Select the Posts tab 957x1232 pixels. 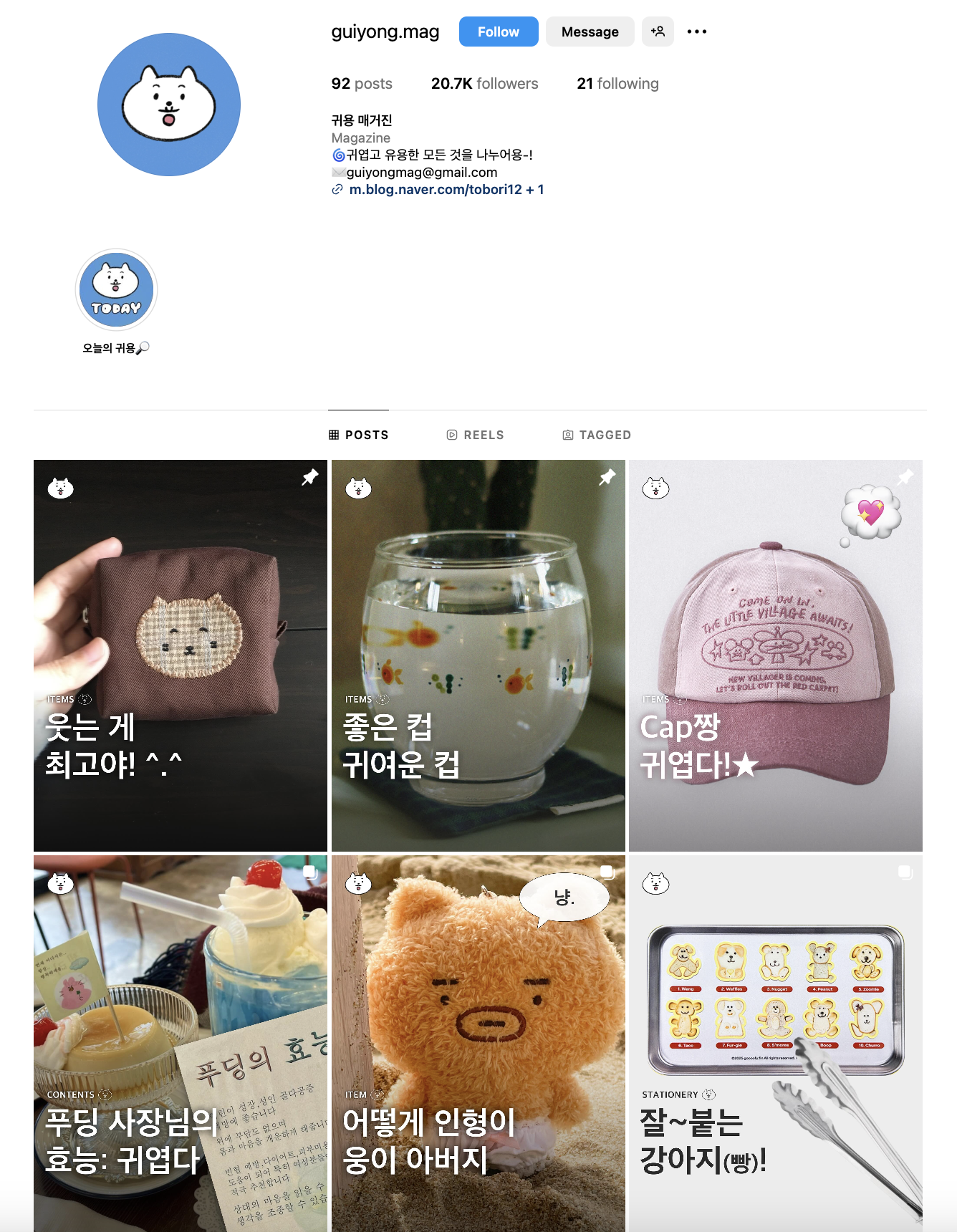[359, 435]
